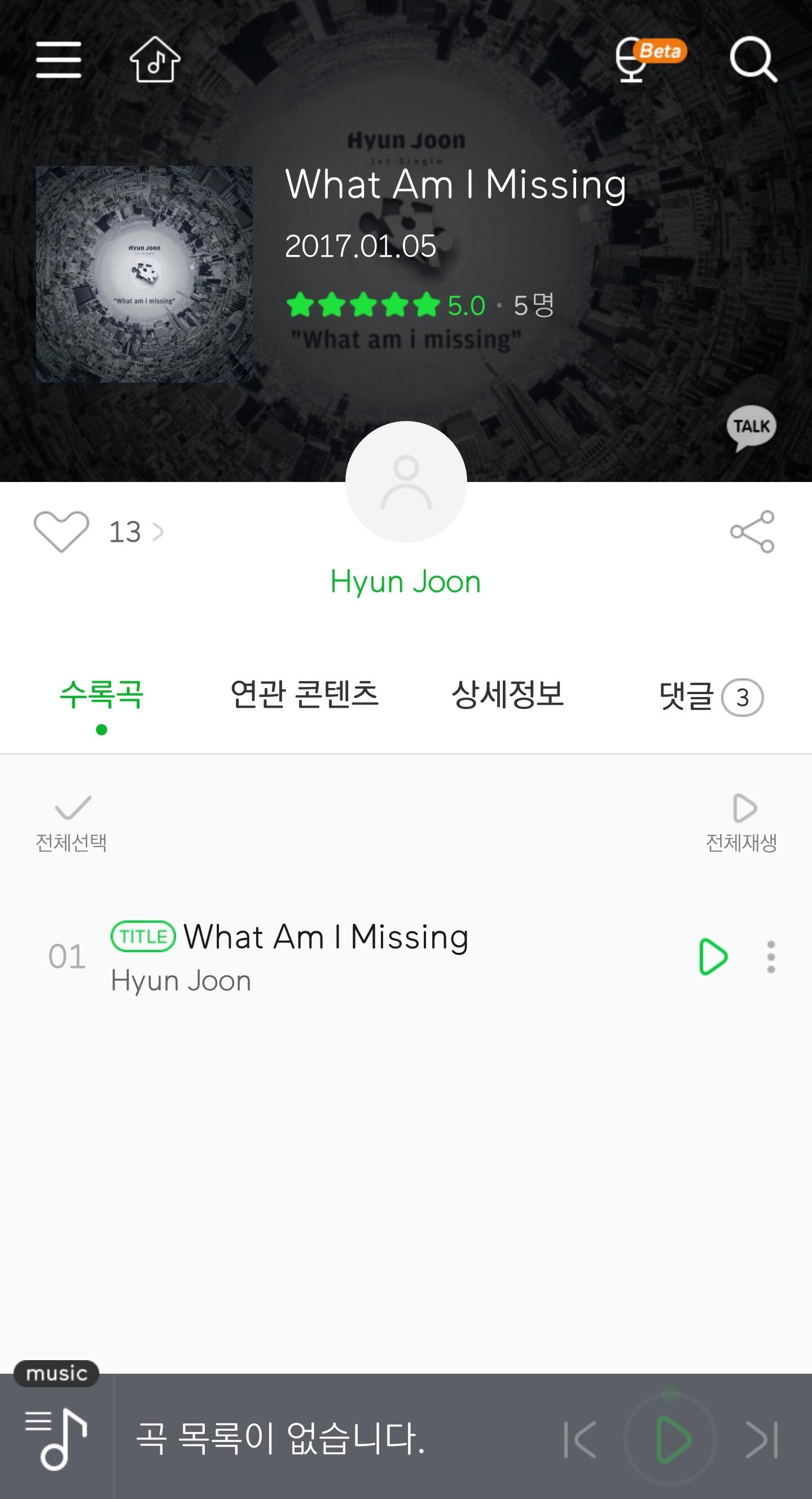Go to the music home icon

(155, 59)
